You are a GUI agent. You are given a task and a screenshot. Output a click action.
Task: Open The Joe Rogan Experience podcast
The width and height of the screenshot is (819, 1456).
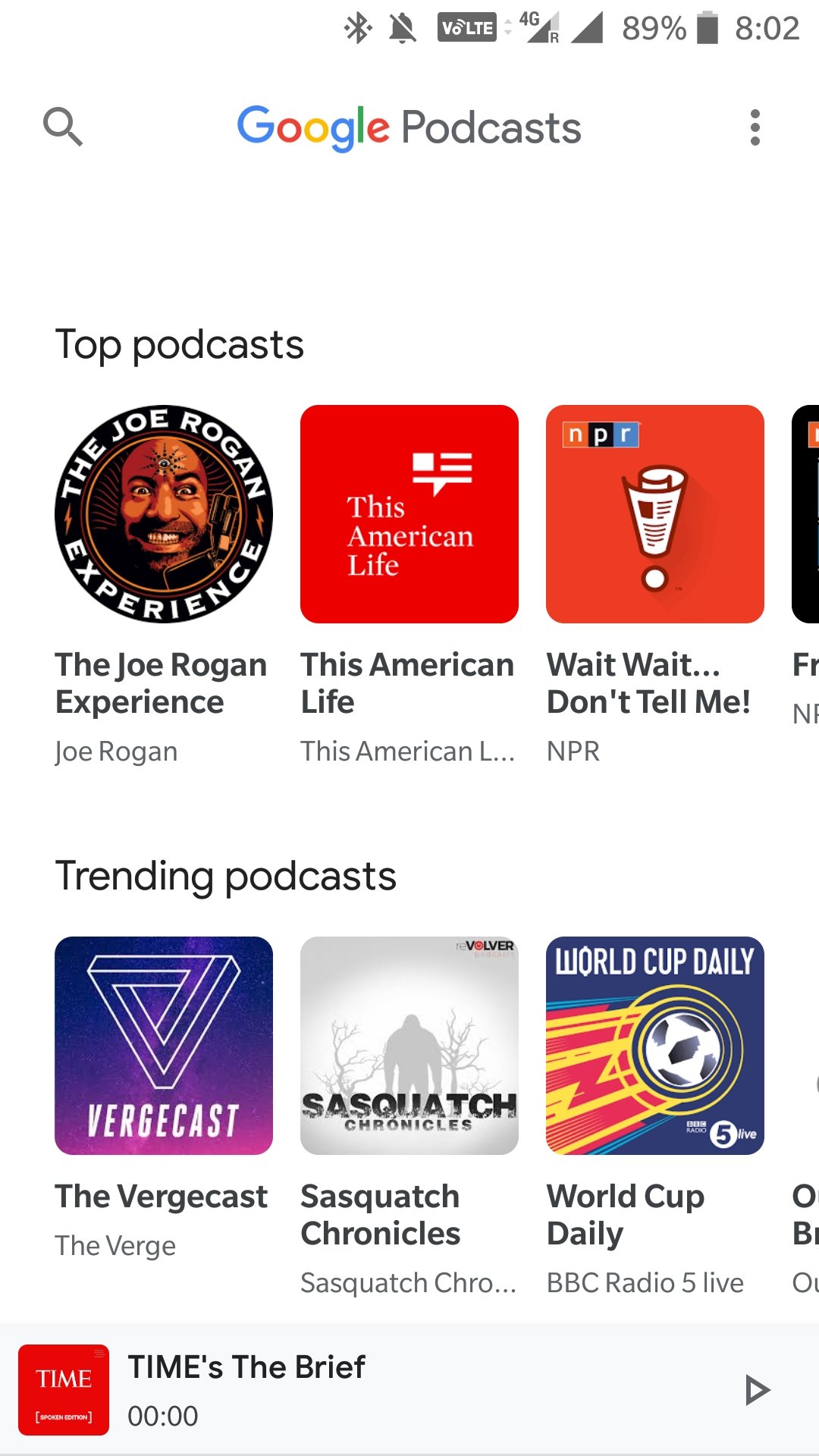(164, 514)
